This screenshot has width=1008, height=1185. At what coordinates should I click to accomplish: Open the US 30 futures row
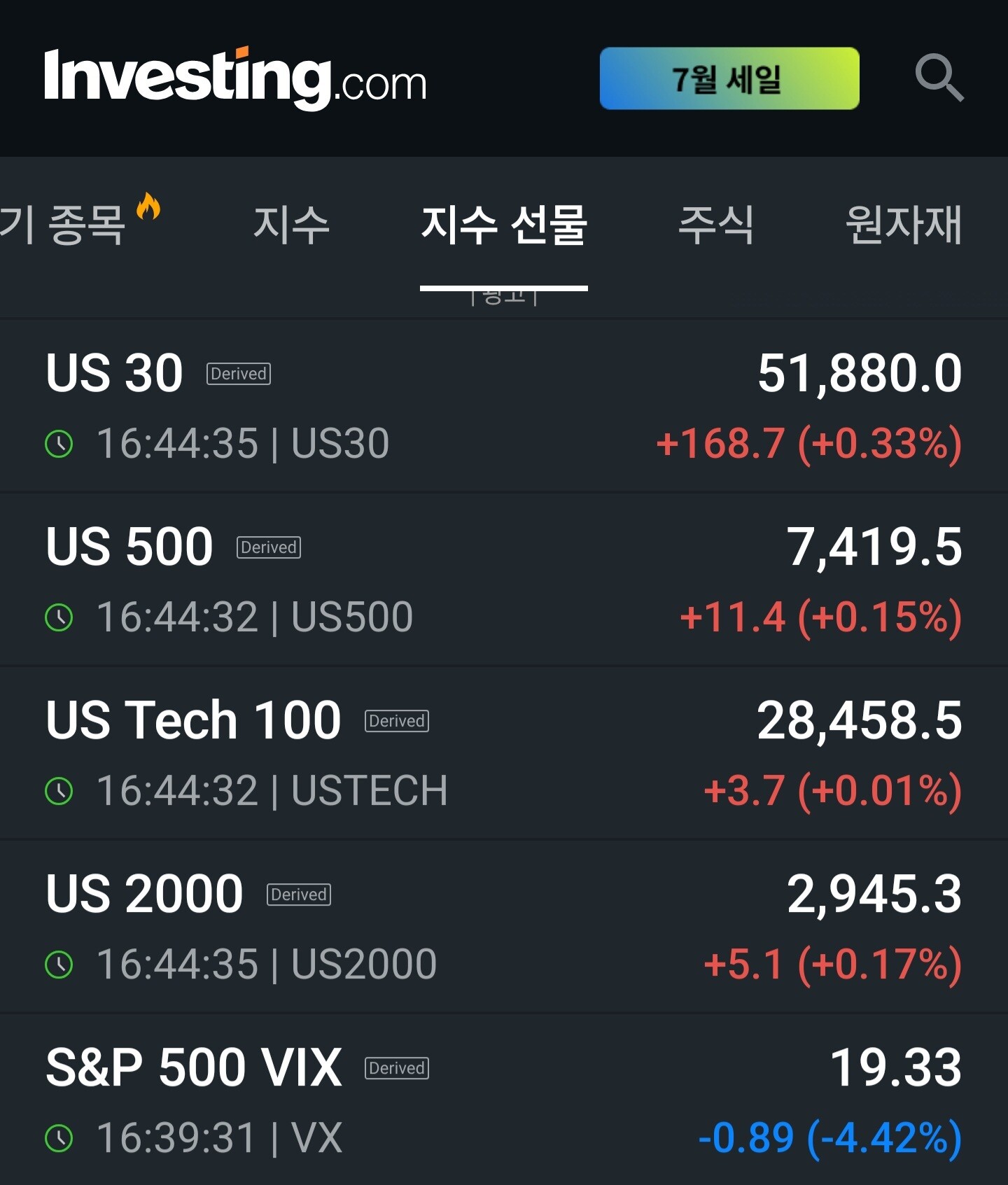504,407
